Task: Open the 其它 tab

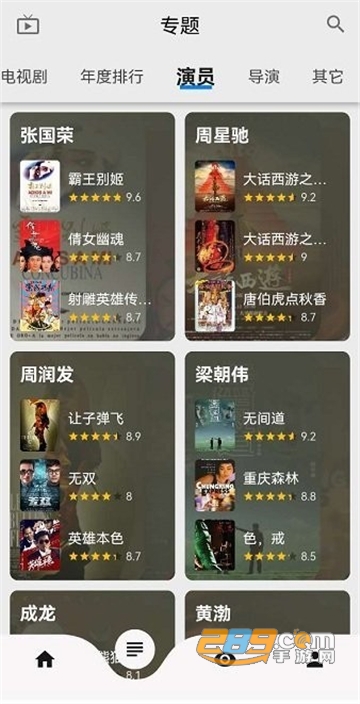Action: (x=328, y=77)
